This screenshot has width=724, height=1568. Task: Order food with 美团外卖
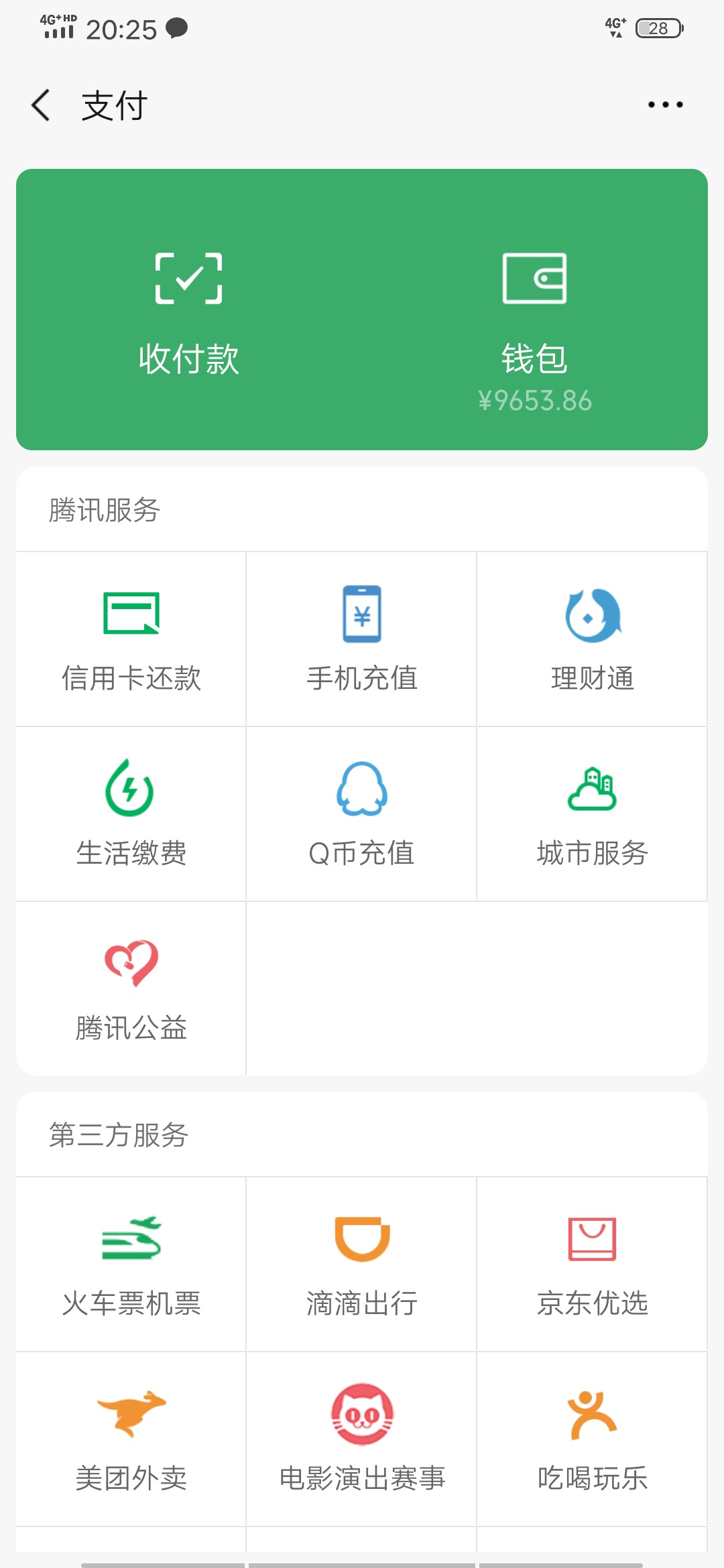131,1439
